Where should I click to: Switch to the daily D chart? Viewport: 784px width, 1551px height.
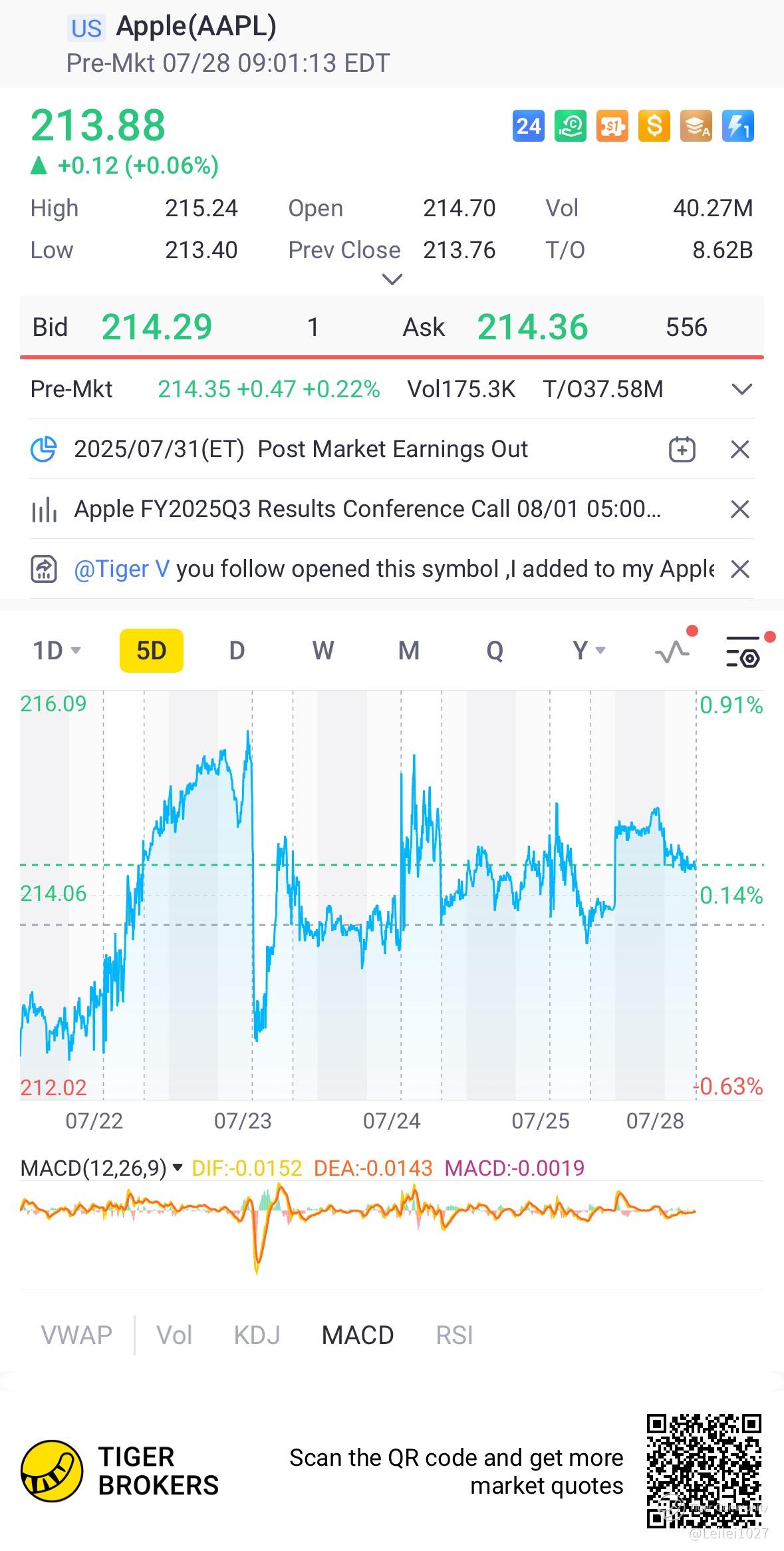(237, 650)
